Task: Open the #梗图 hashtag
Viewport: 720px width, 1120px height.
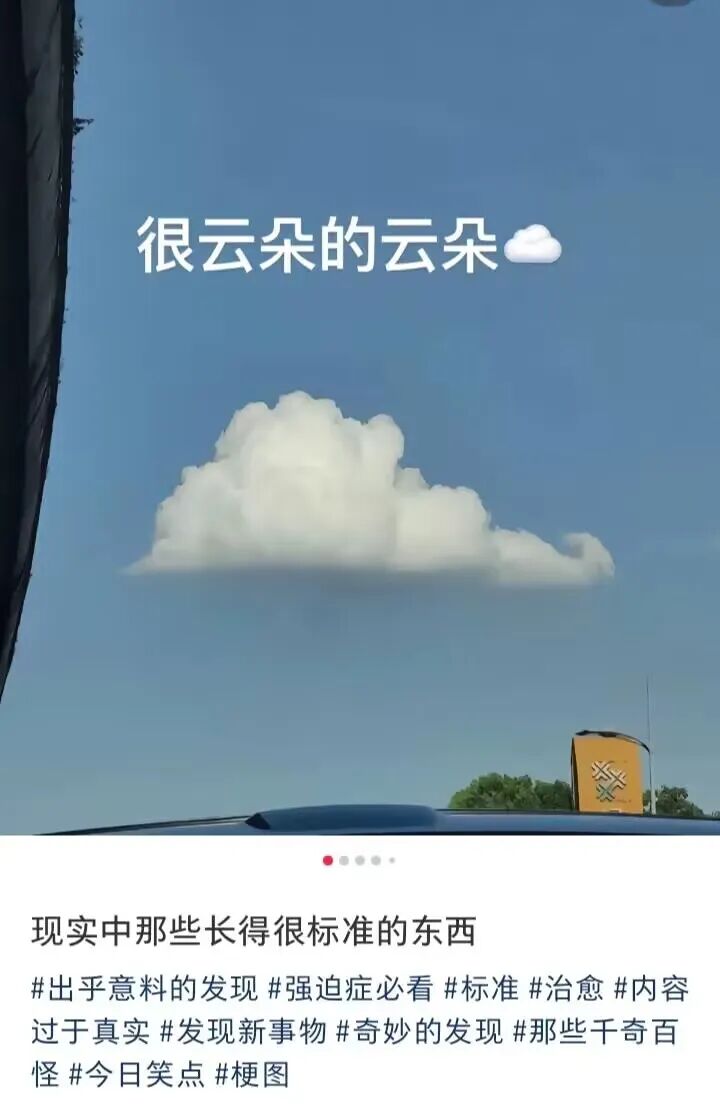Action: tap(252, 1075)
